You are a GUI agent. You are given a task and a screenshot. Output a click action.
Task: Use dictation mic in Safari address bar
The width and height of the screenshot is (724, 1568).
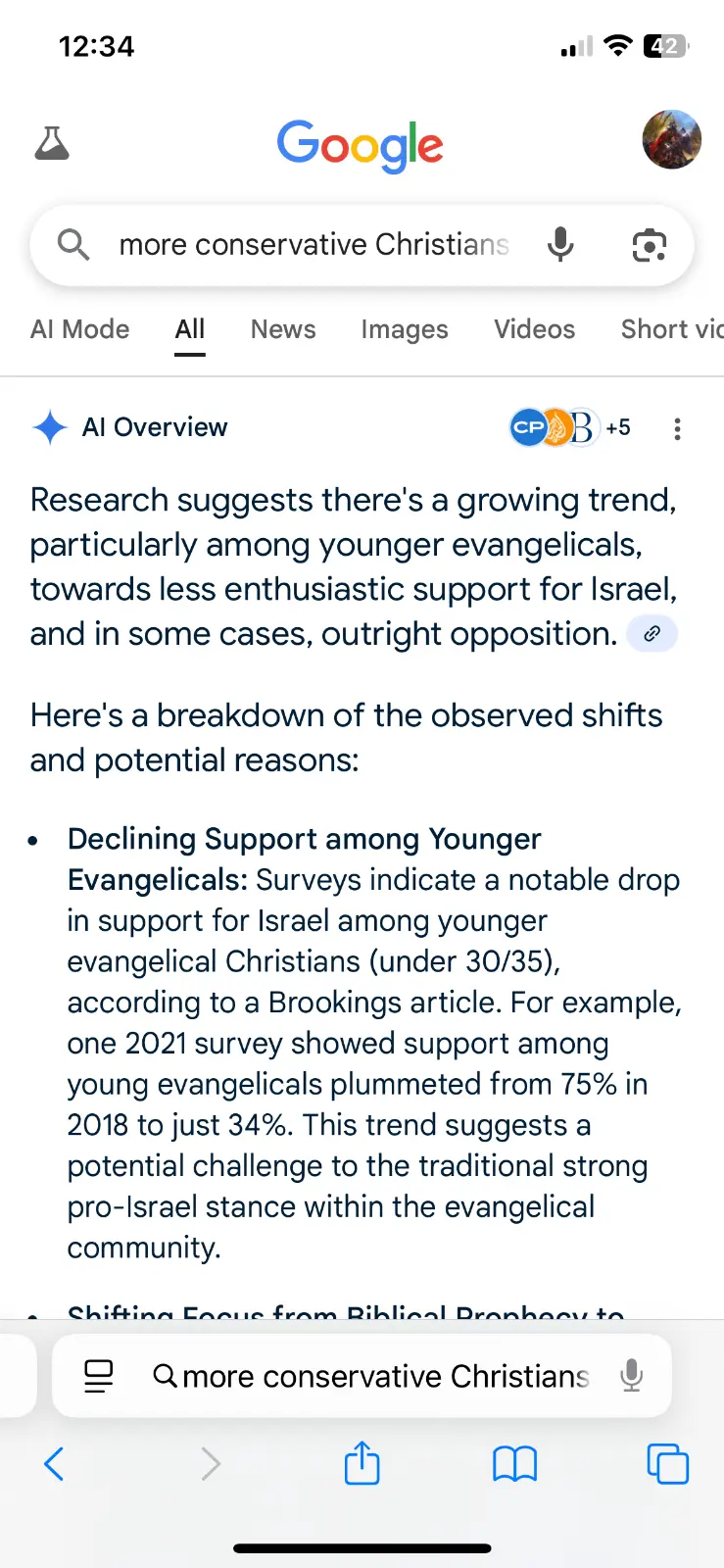click(x=632, y=1377)
